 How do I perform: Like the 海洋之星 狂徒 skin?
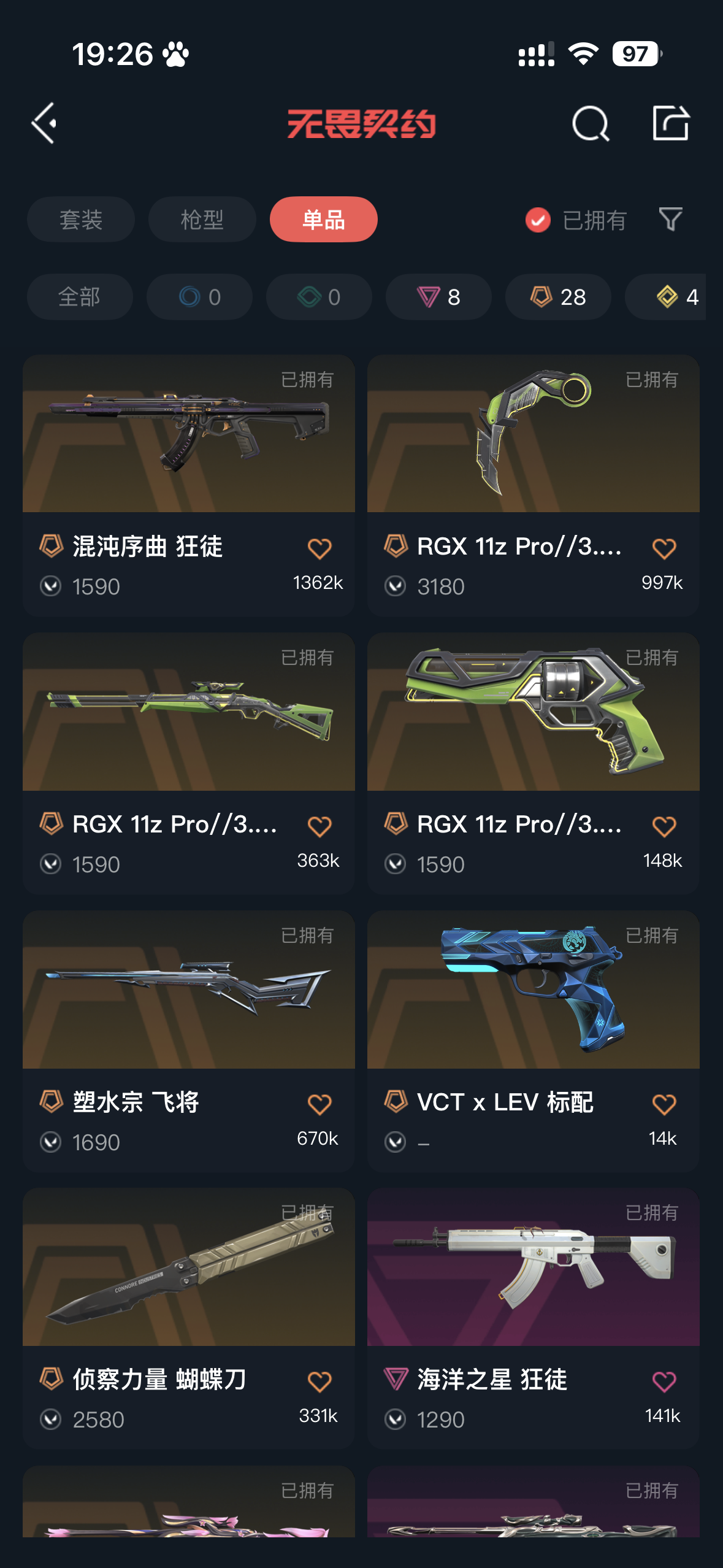coord(664,1382)
